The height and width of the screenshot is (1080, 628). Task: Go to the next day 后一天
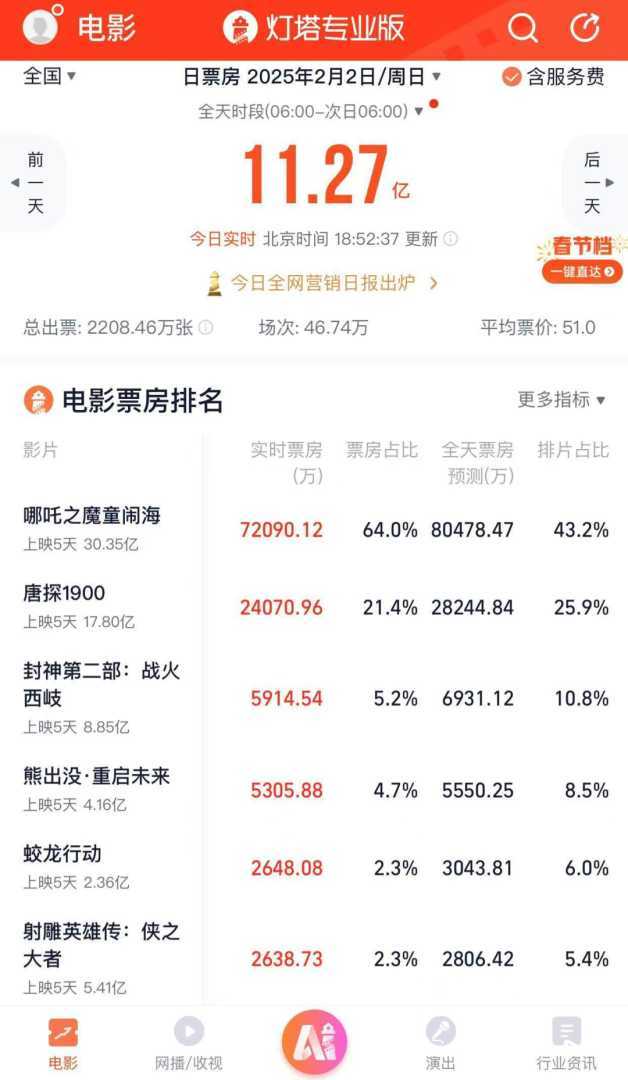(595, 183)
